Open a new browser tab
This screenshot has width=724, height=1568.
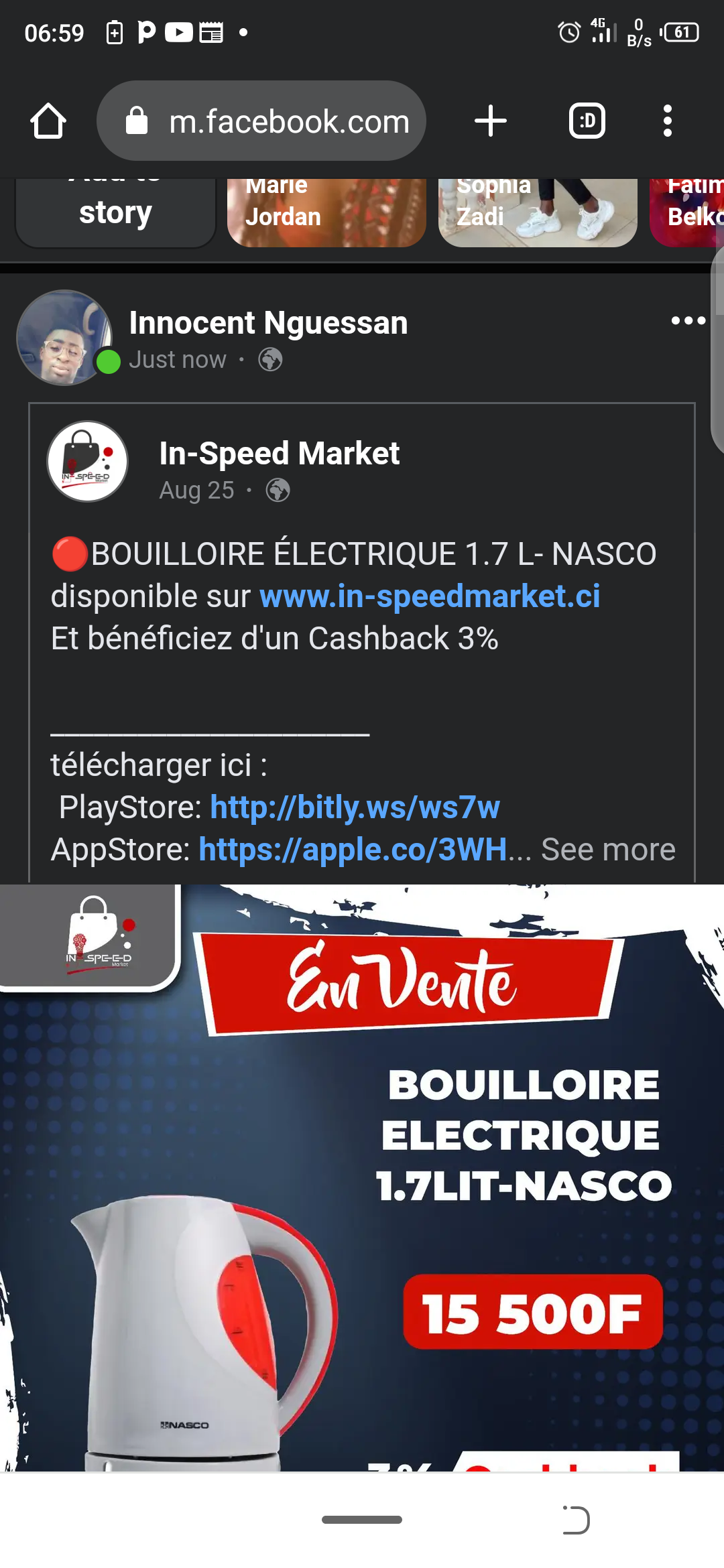pos(490,121)
